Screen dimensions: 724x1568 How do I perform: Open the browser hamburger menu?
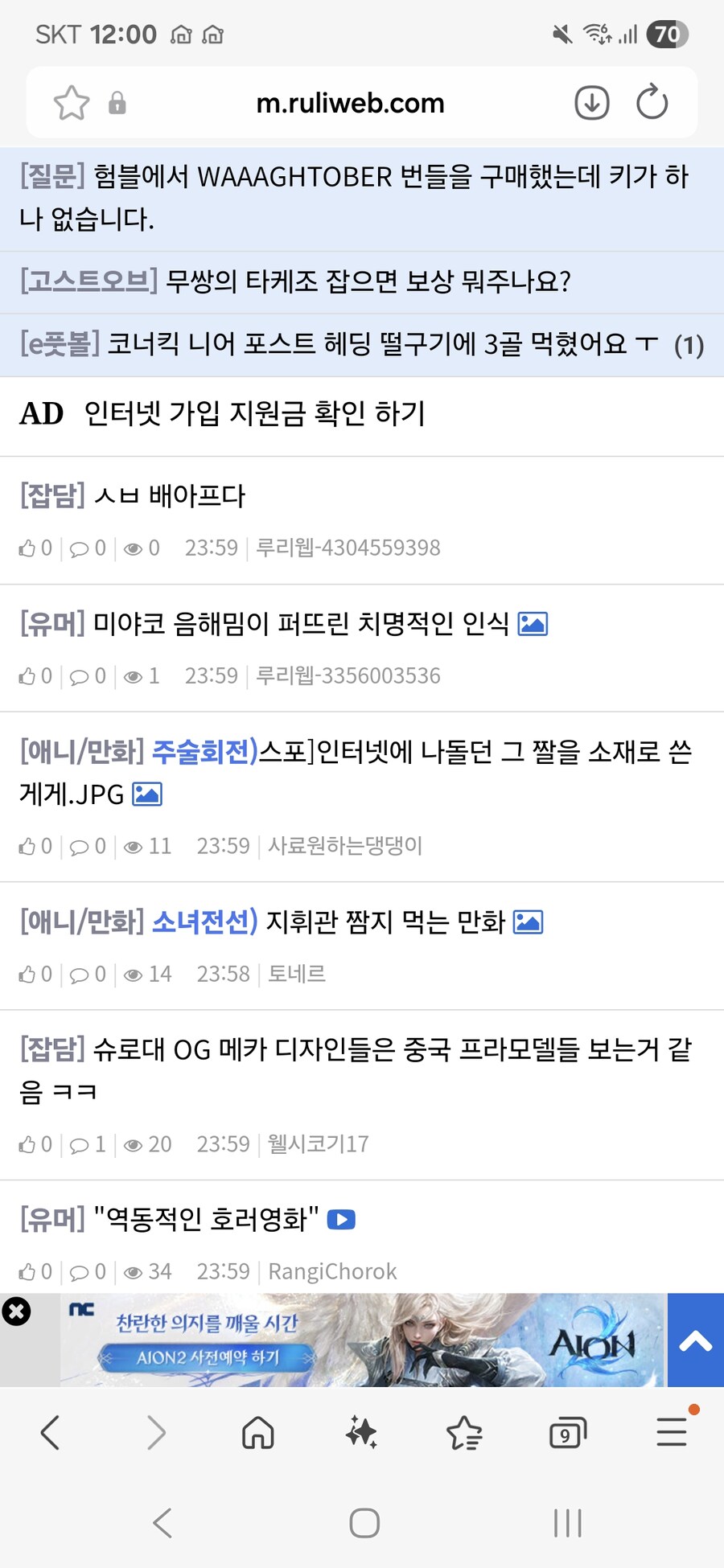click(x=671, y=1432)
